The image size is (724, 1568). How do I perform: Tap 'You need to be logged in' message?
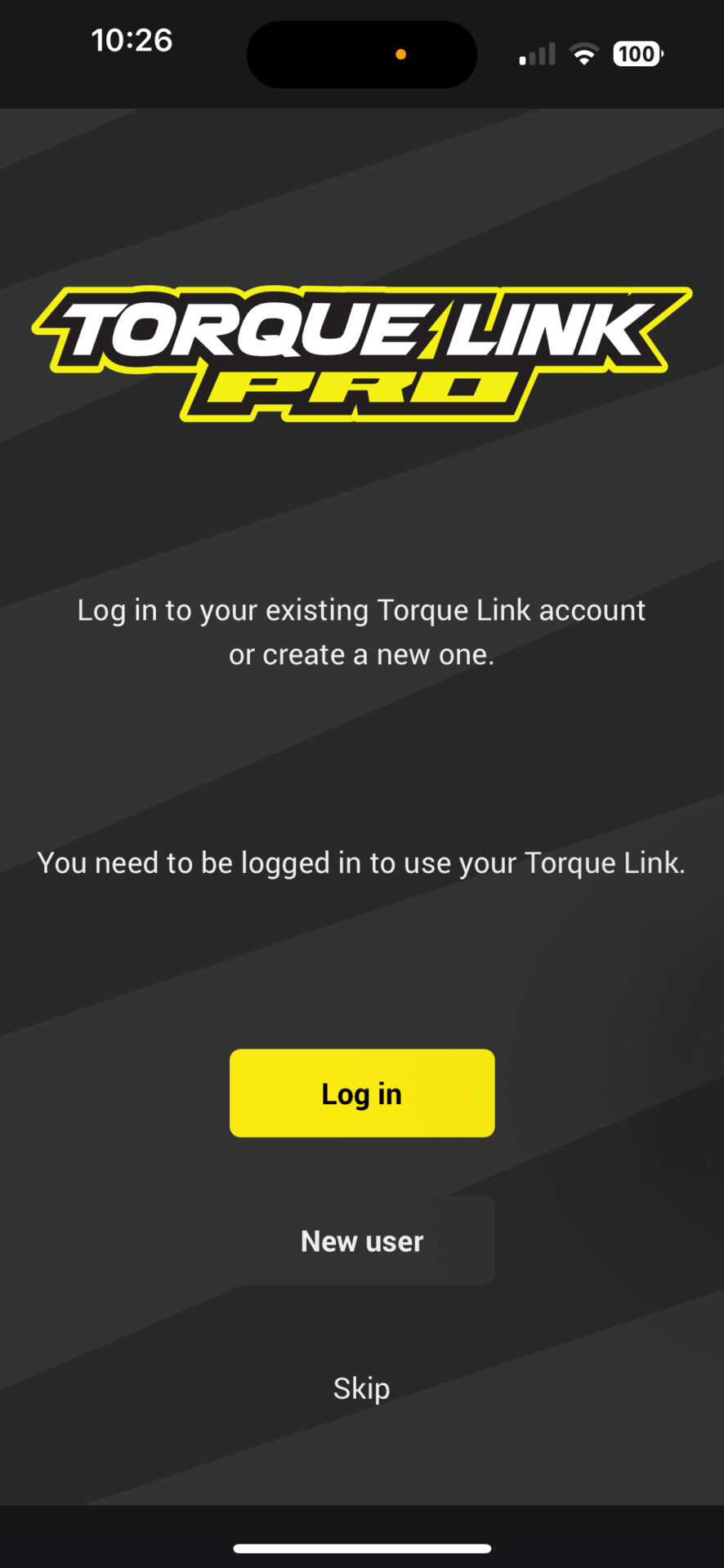click(x=361, y=862)
